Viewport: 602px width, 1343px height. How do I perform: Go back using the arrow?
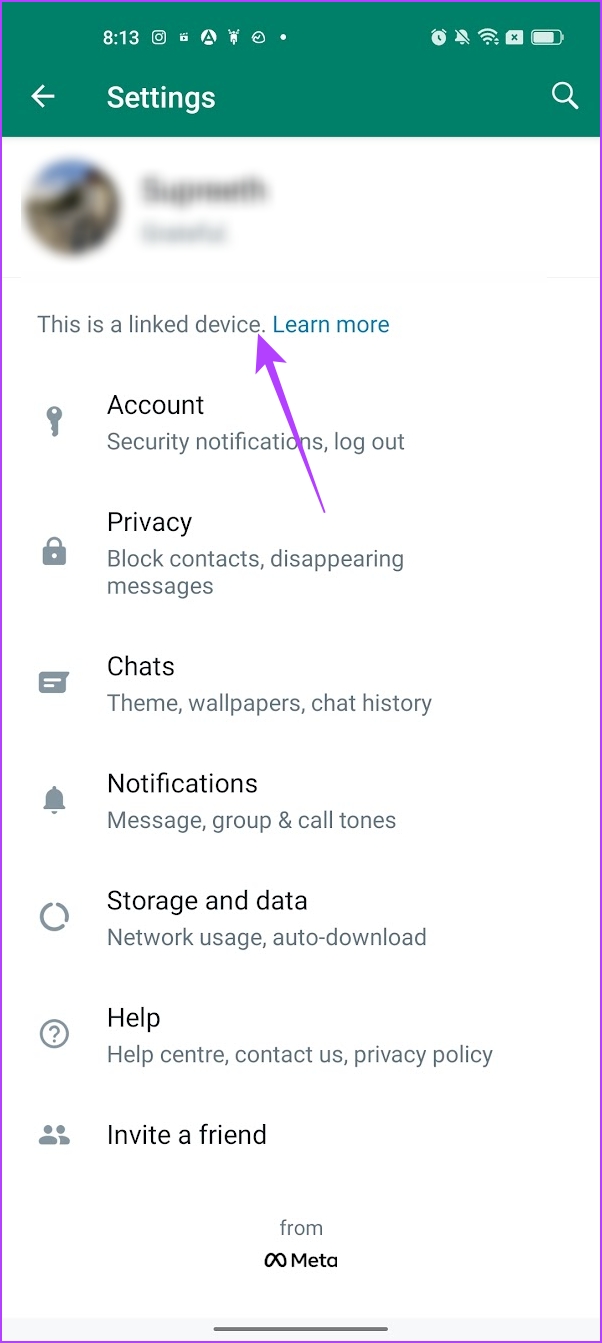pos(43,97)
